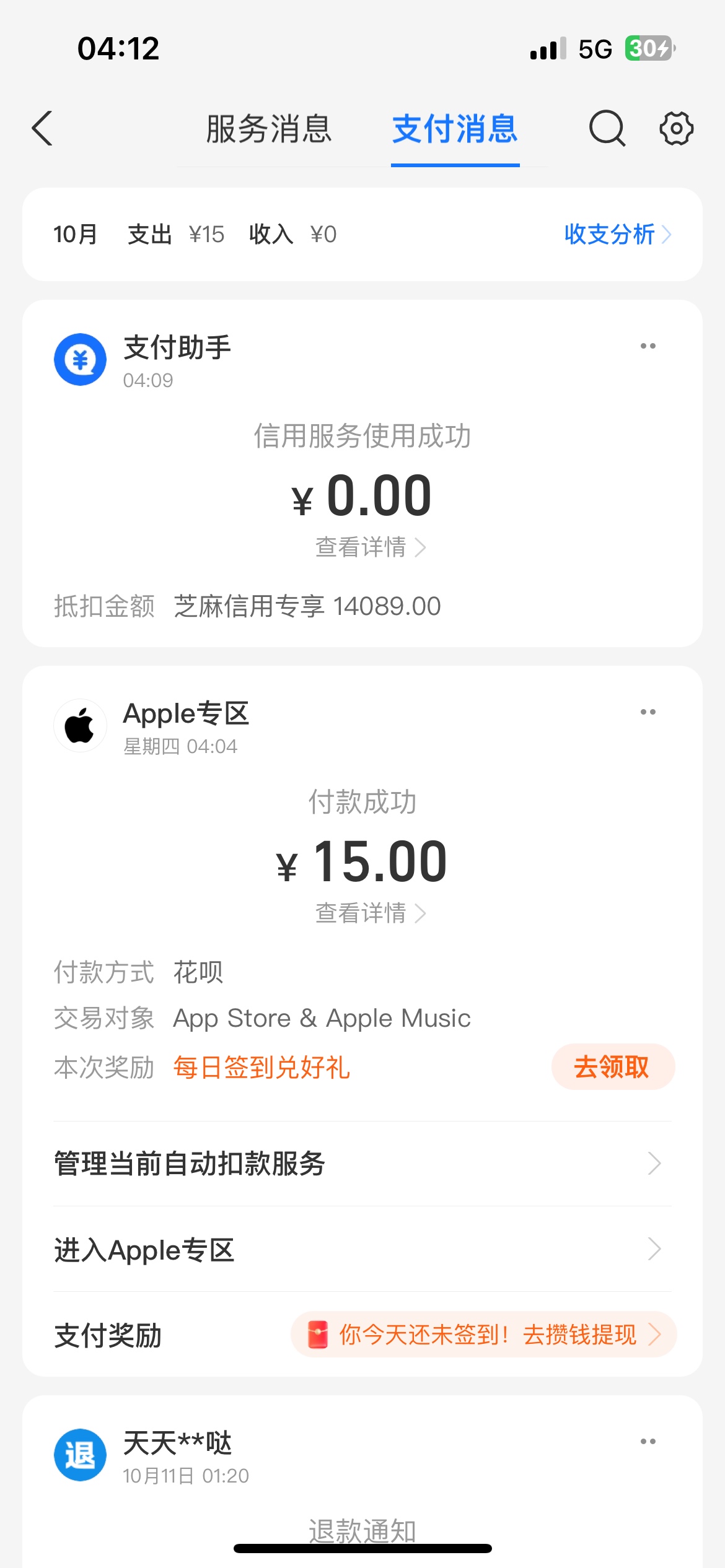Tap 去领取 to claim the reward
Screen dimensions: 725x1568
point(612,1067)
